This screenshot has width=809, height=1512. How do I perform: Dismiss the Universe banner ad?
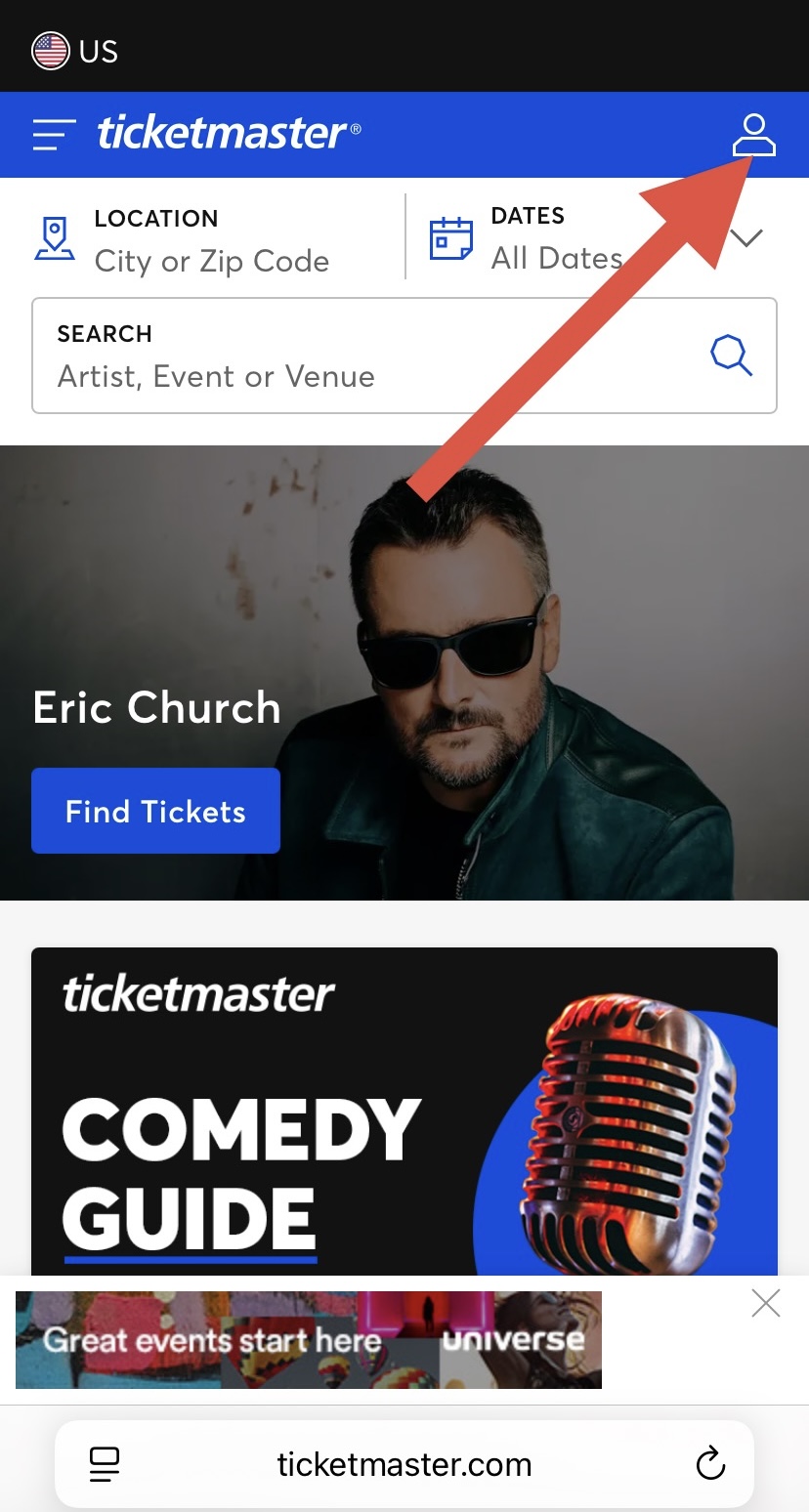pyautogui.click(x=766, y=1303)
